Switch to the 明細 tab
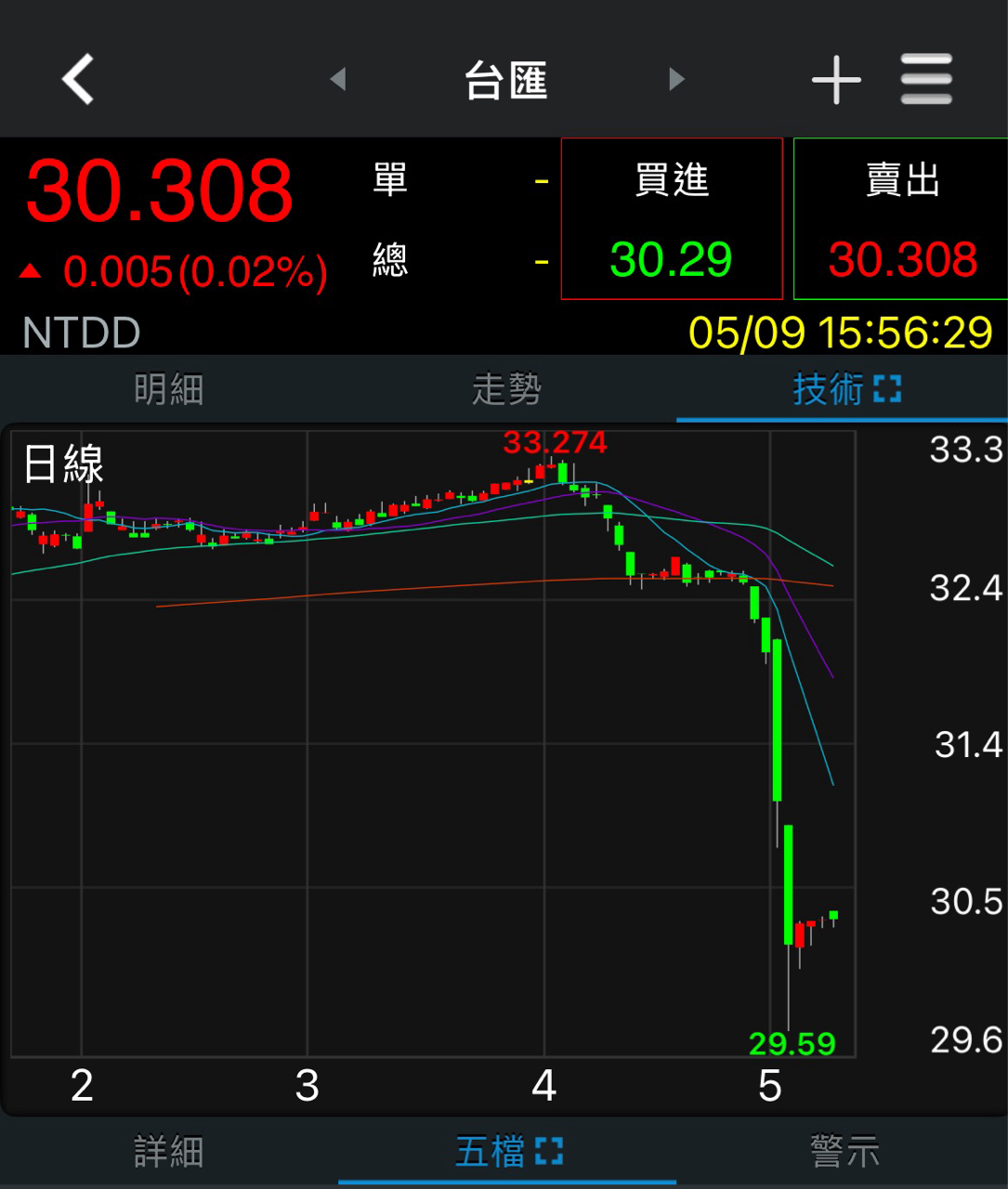Viewport: 1008px width, 1189px height. [x=168, y=389]
